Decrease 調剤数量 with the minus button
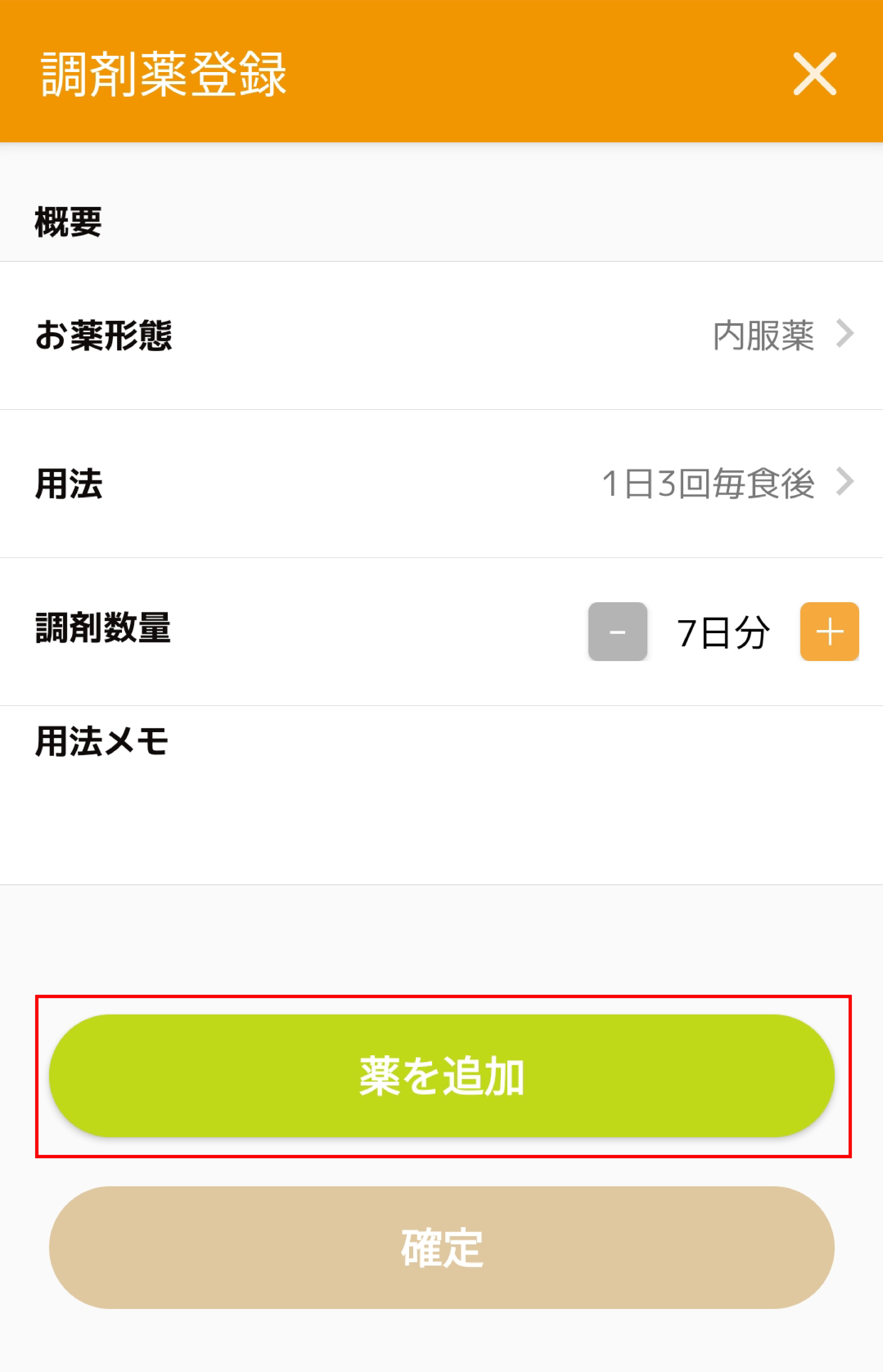883x1372 pixels. (617, 632)
